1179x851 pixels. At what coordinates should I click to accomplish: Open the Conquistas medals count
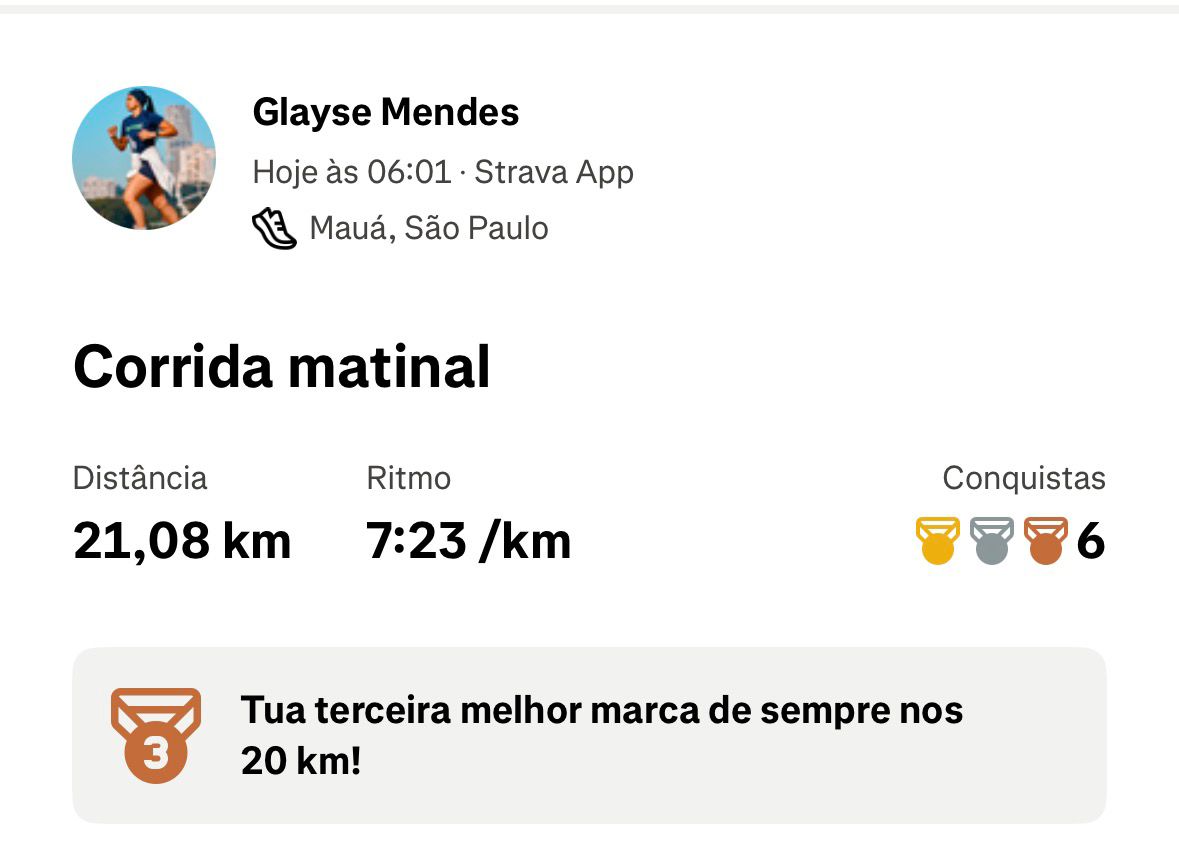click(1010, 541)
